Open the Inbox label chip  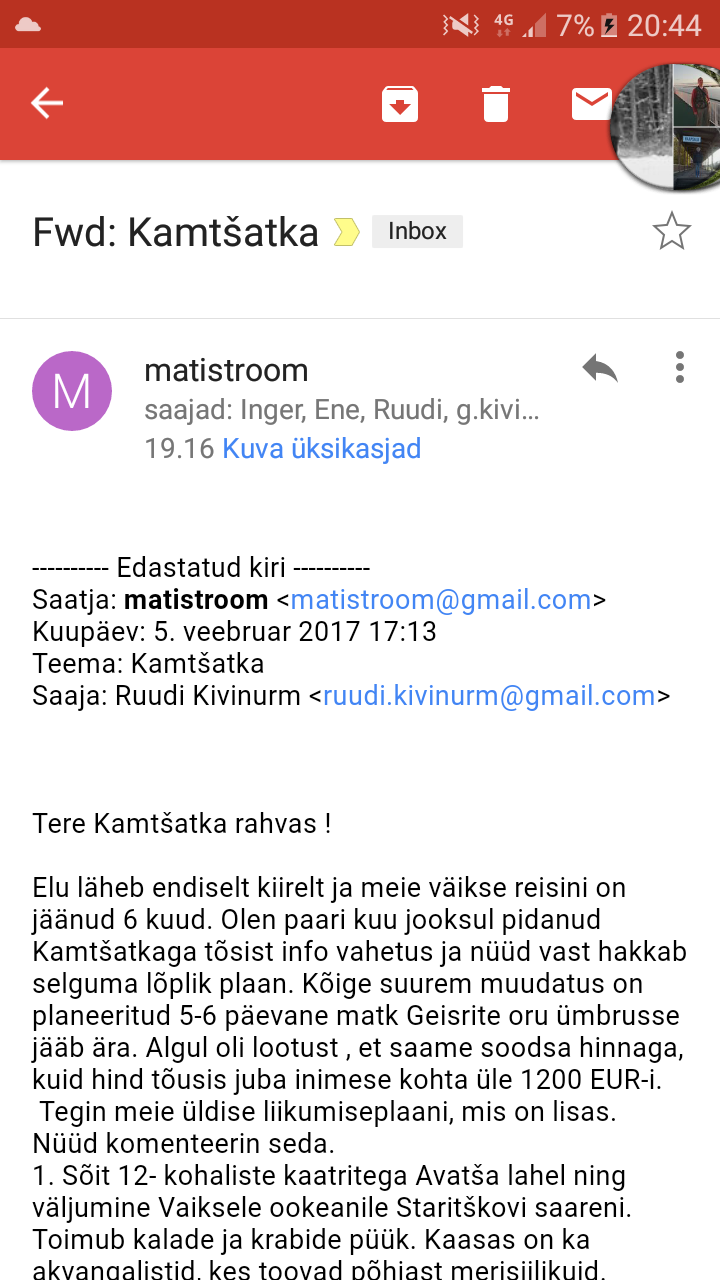coord(417,231)
